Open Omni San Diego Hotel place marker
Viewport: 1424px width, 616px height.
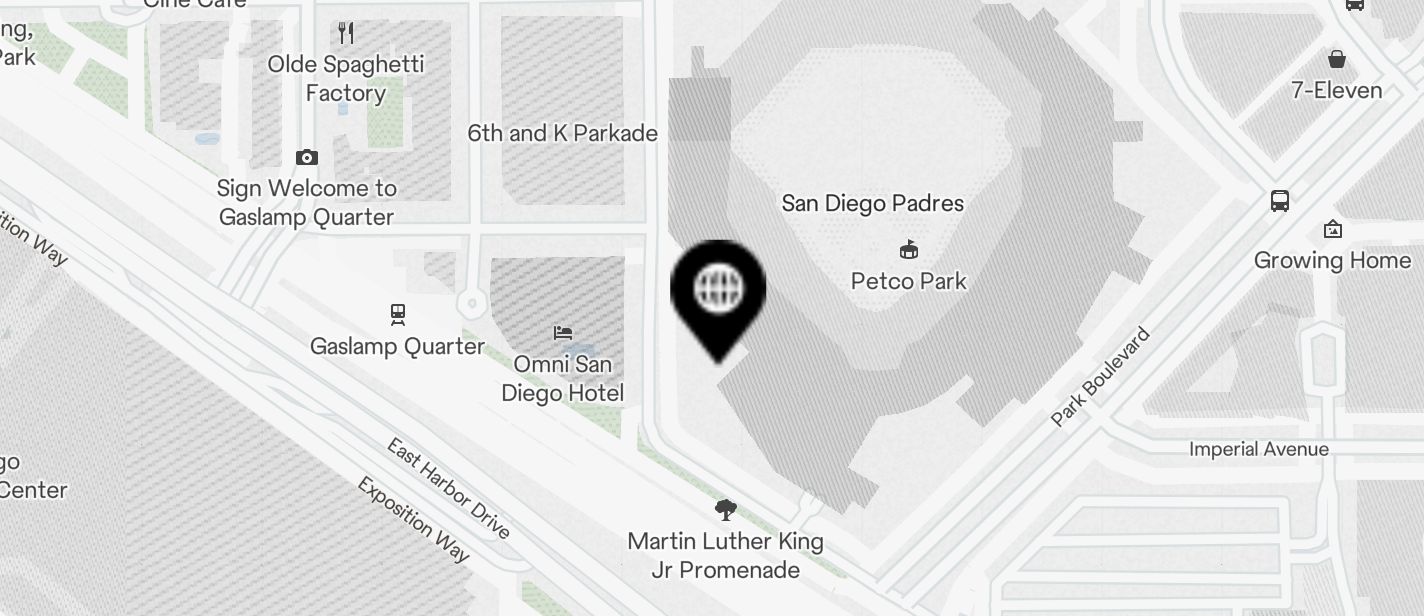(563, 333)
